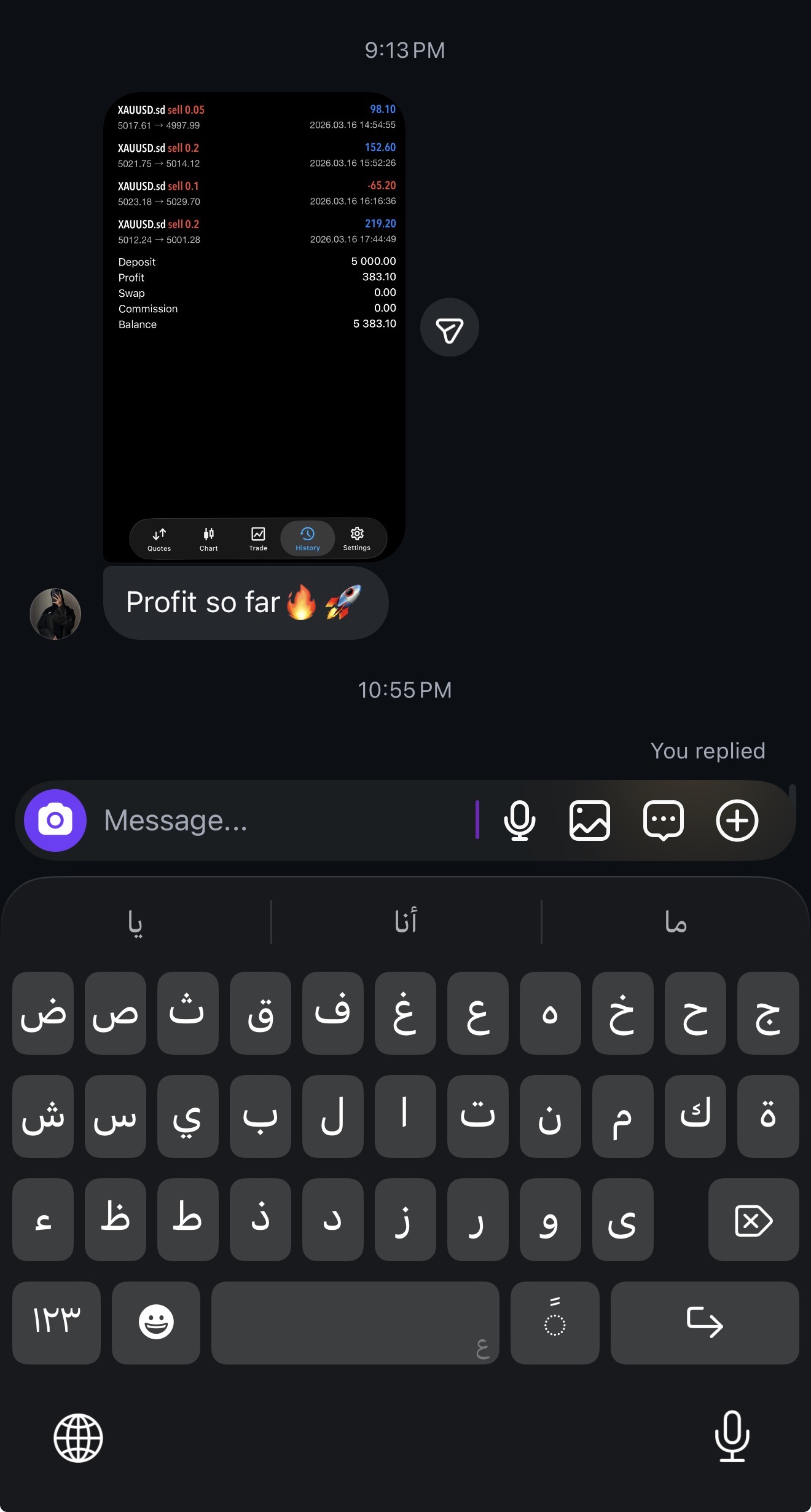Open the shared trading history screenshot

[254, 326]
